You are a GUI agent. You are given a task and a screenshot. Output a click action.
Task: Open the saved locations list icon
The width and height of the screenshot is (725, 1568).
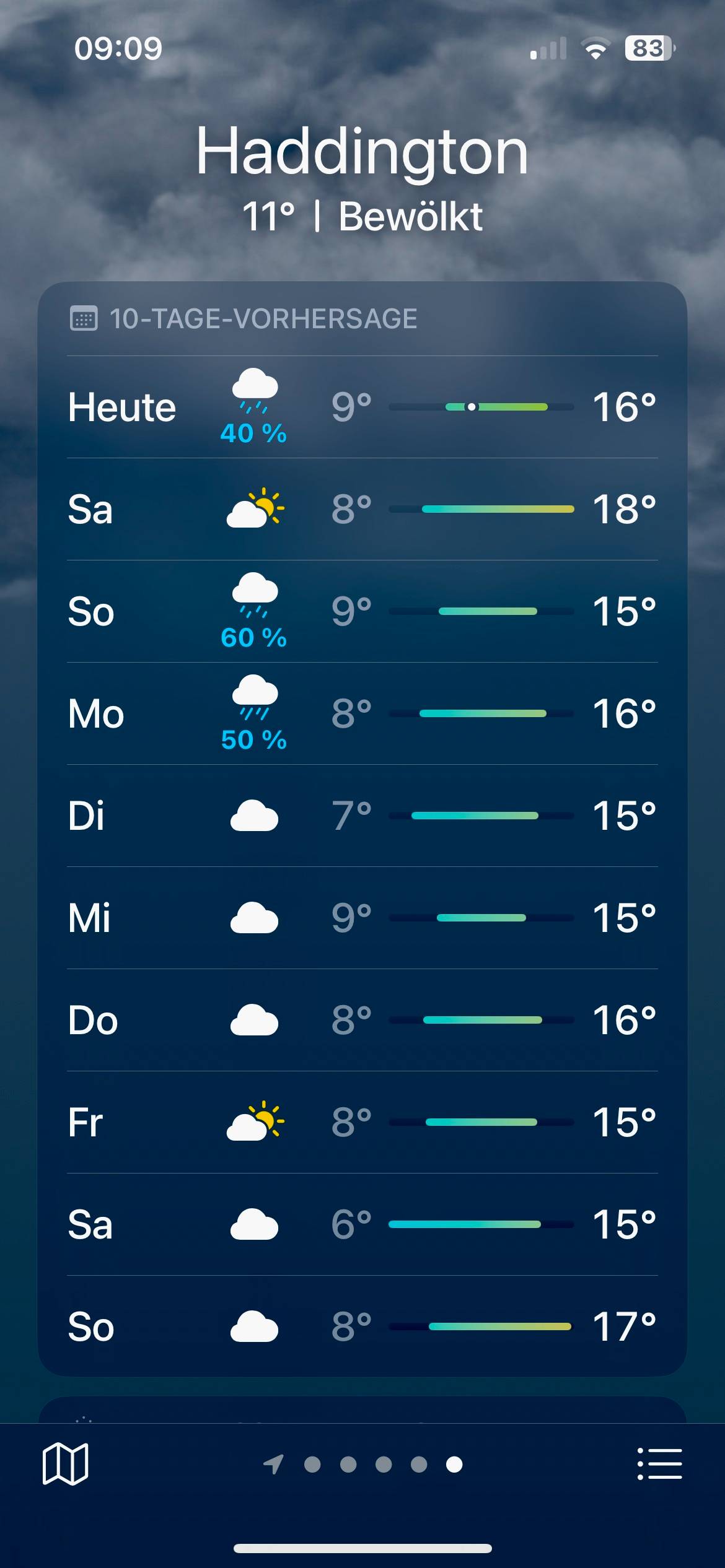659,1464
